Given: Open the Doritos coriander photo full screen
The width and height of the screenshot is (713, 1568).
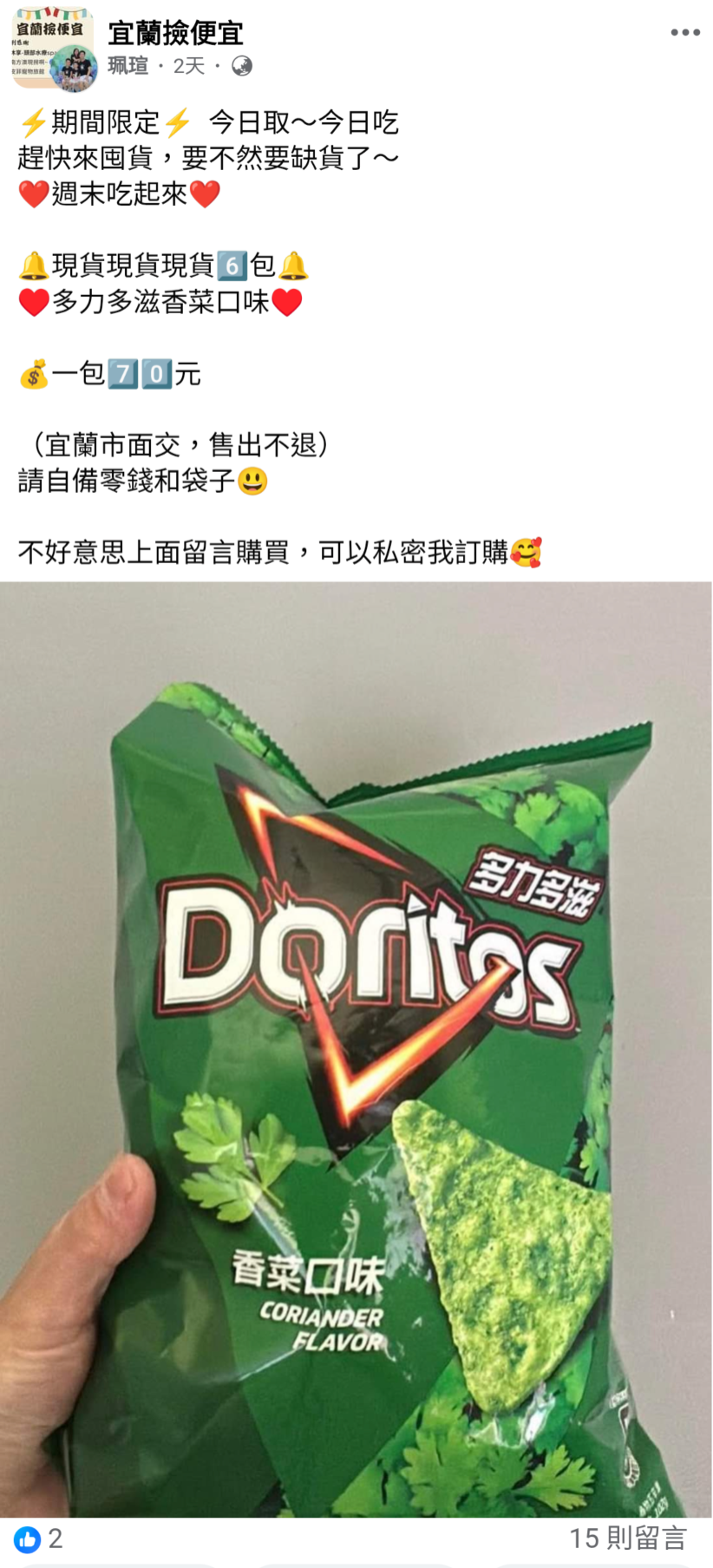Looking at the screenshot, I should pyautogui.click(x=356, y=1049).
